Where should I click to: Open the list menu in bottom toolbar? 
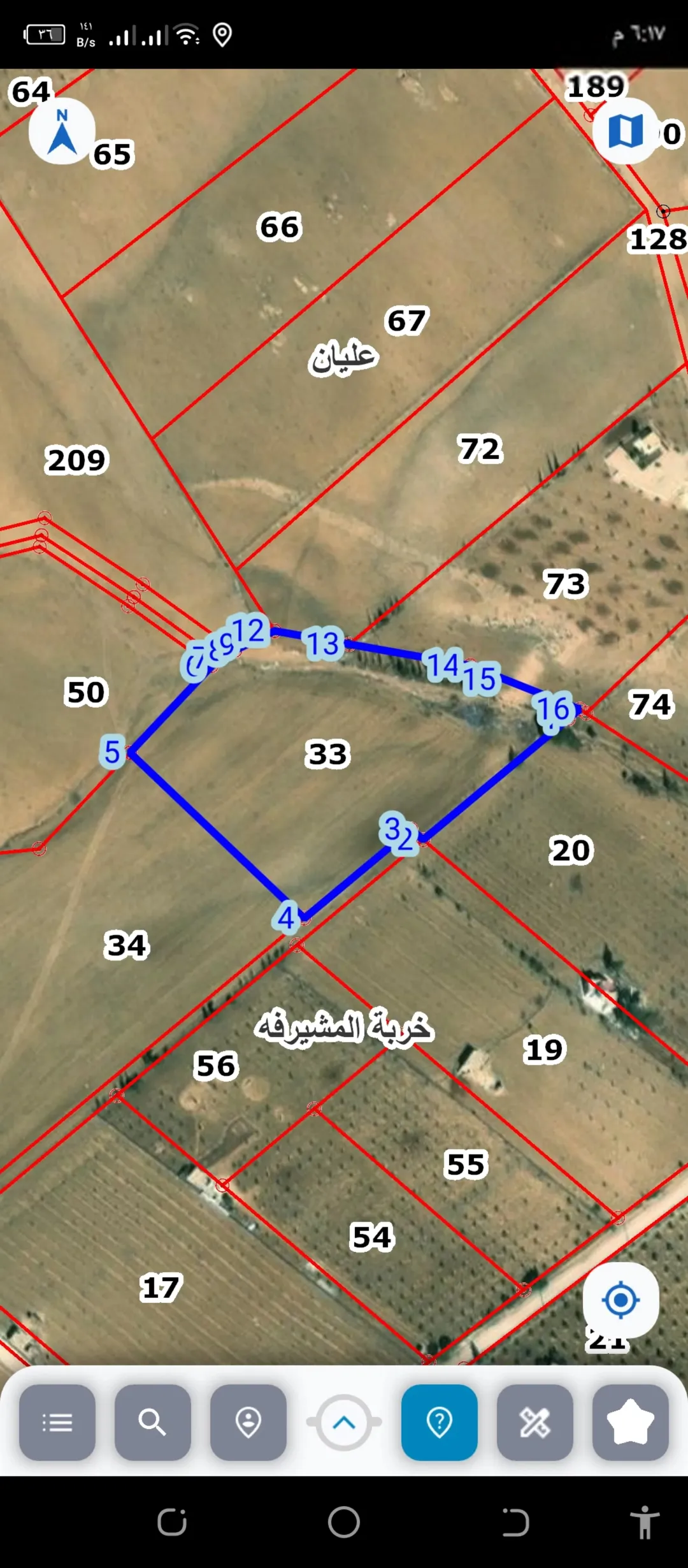tap(57, 1422)
